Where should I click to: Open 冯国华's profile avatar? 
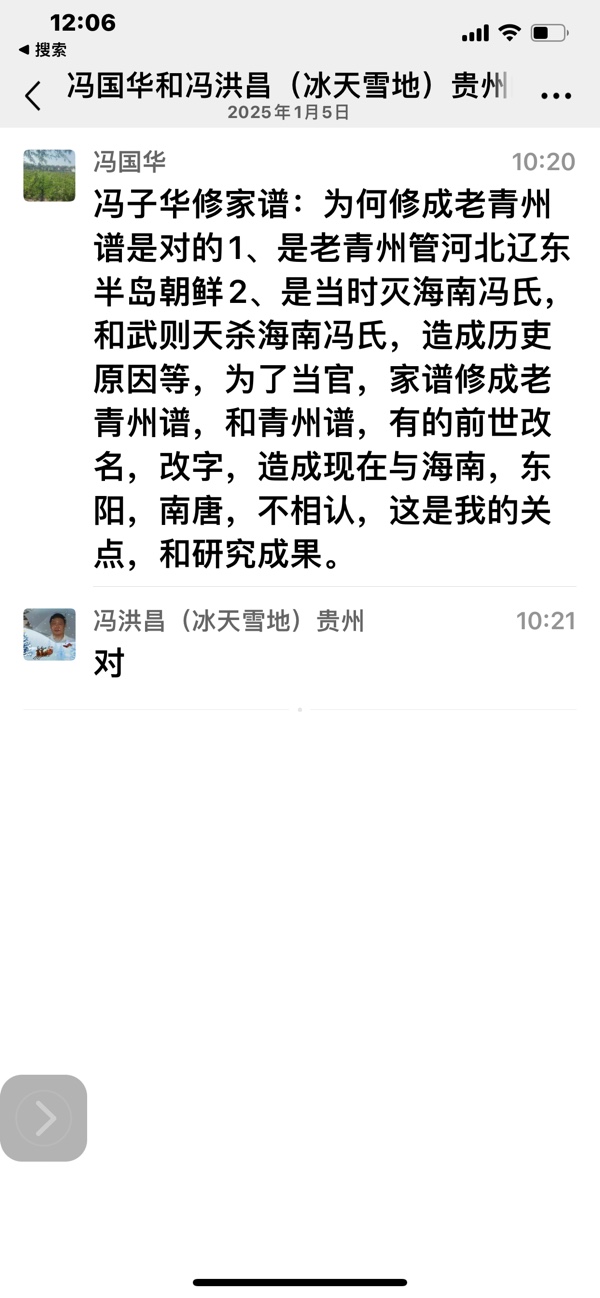tap(50, 176)
